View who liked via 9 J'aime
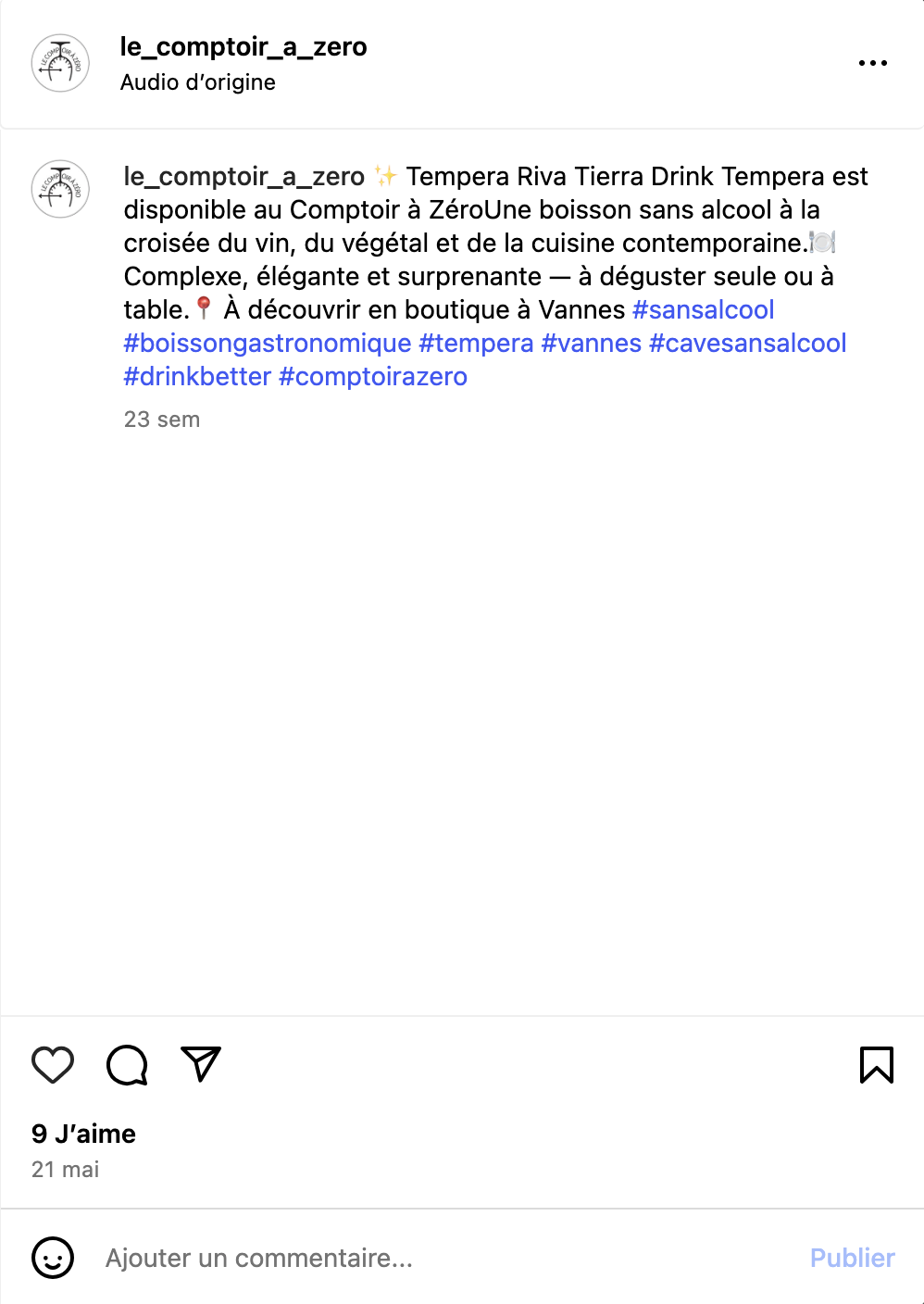 click(x=83, y=1134)
